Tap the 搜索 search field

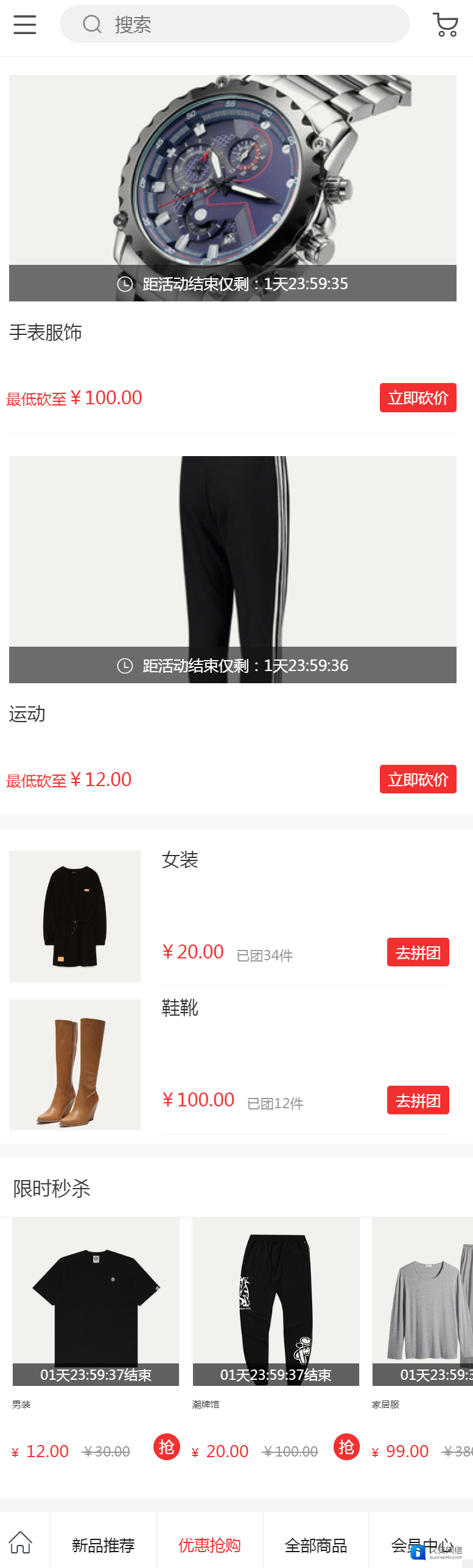pyautogui.click(x=234, y=24)
